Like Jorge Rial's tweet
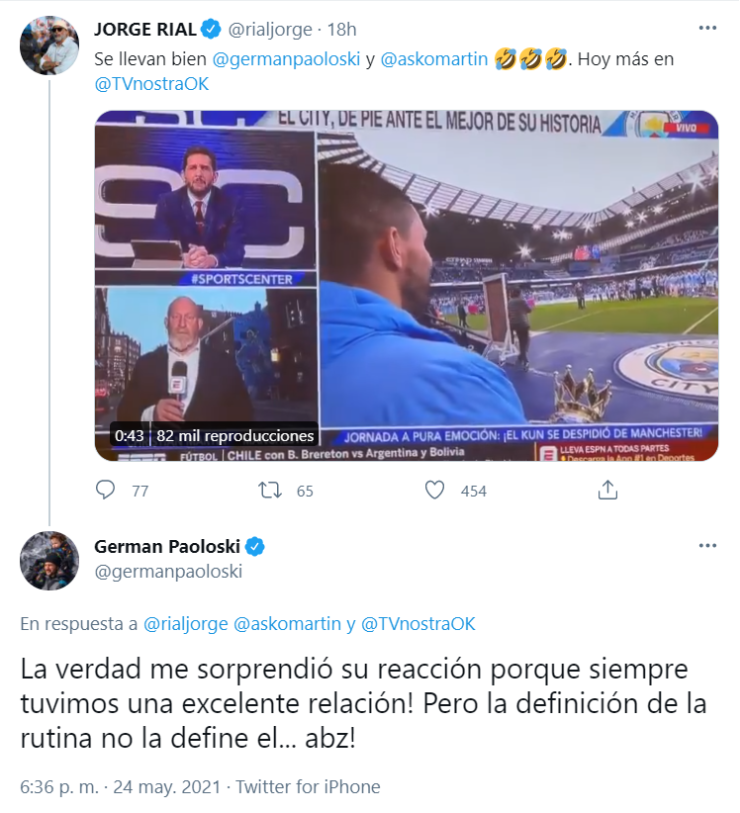The width and height of the screenshot is (740, 813). coord(435,490)
